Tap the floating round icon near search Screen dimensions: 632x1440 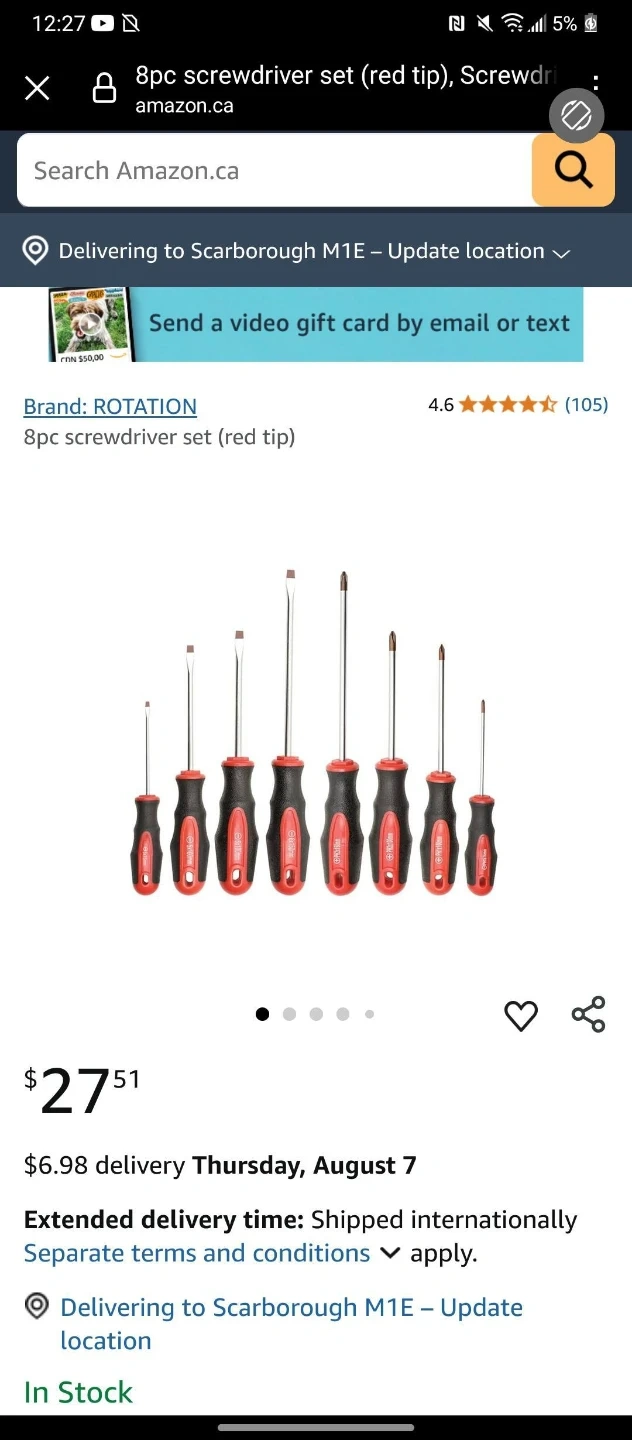point(577,117)
